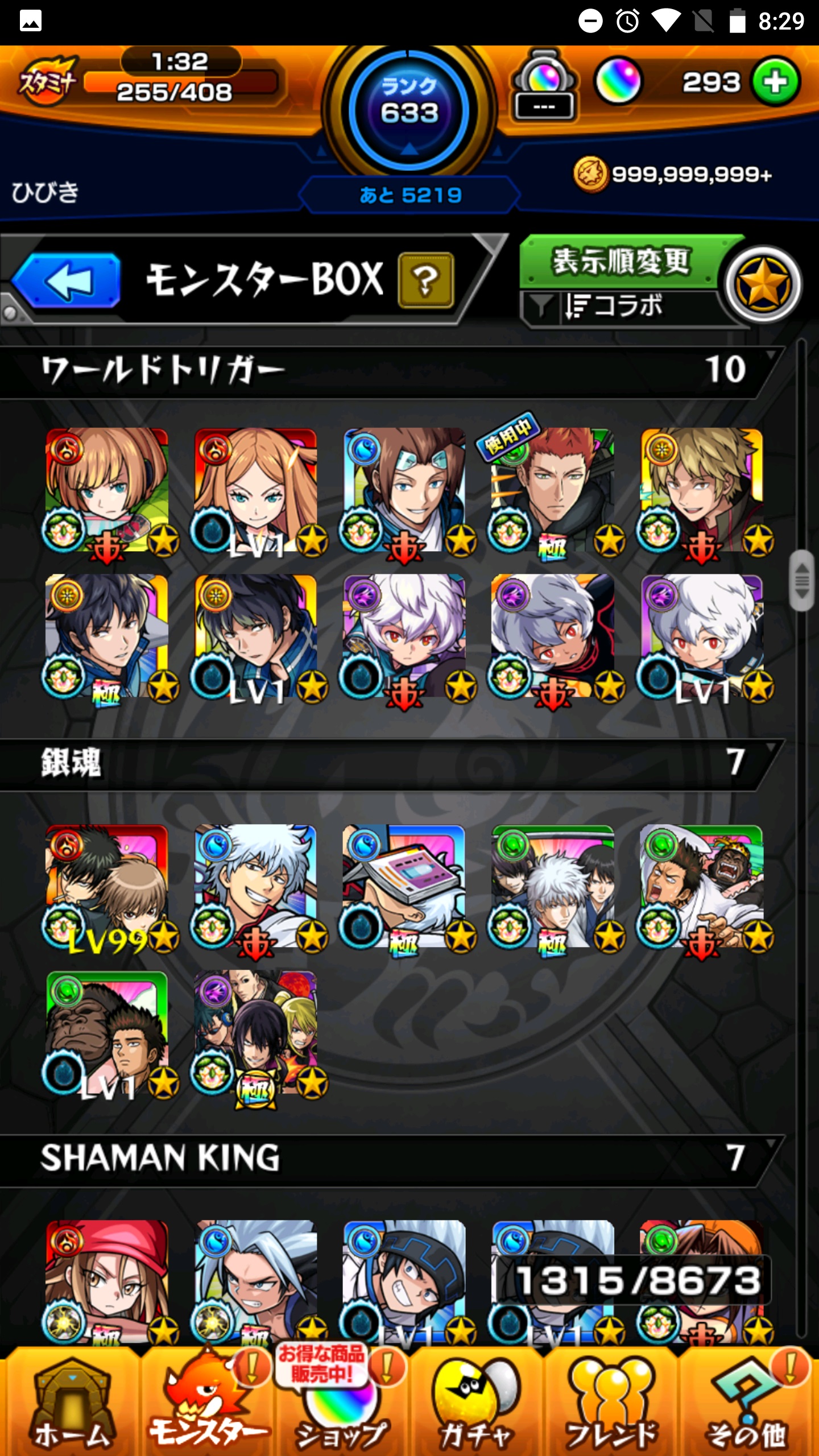
Task: Open the ショップ tab
Action: pos(341,1405)
